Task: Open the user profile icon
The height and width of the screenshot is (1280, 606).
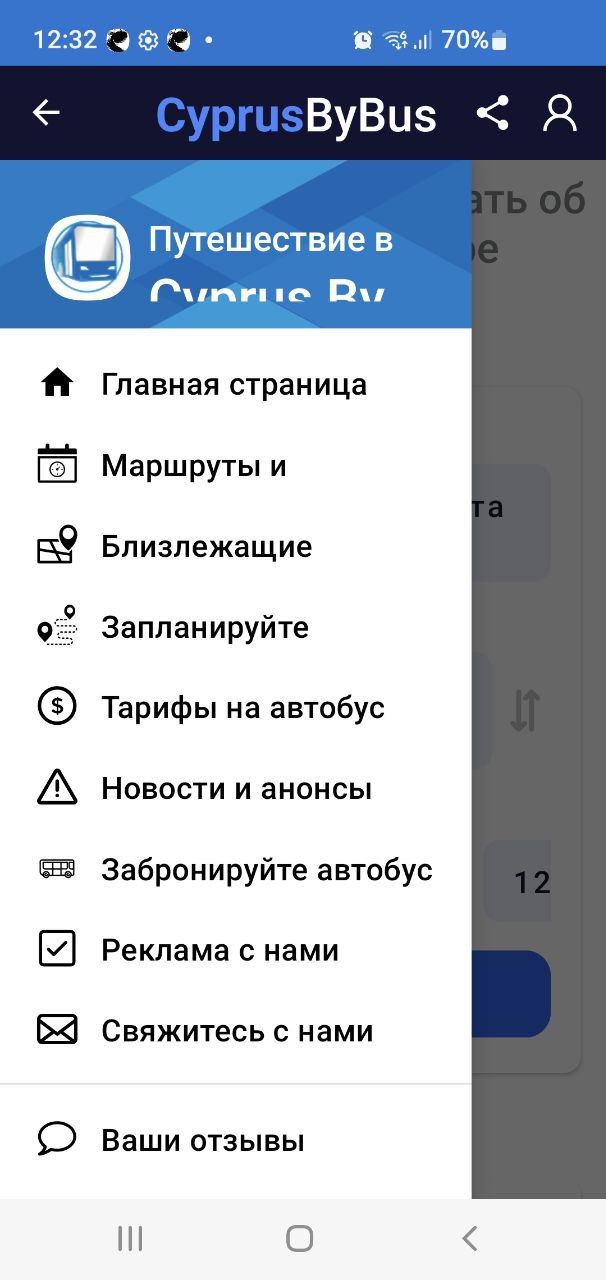Action: coord(560,113)
